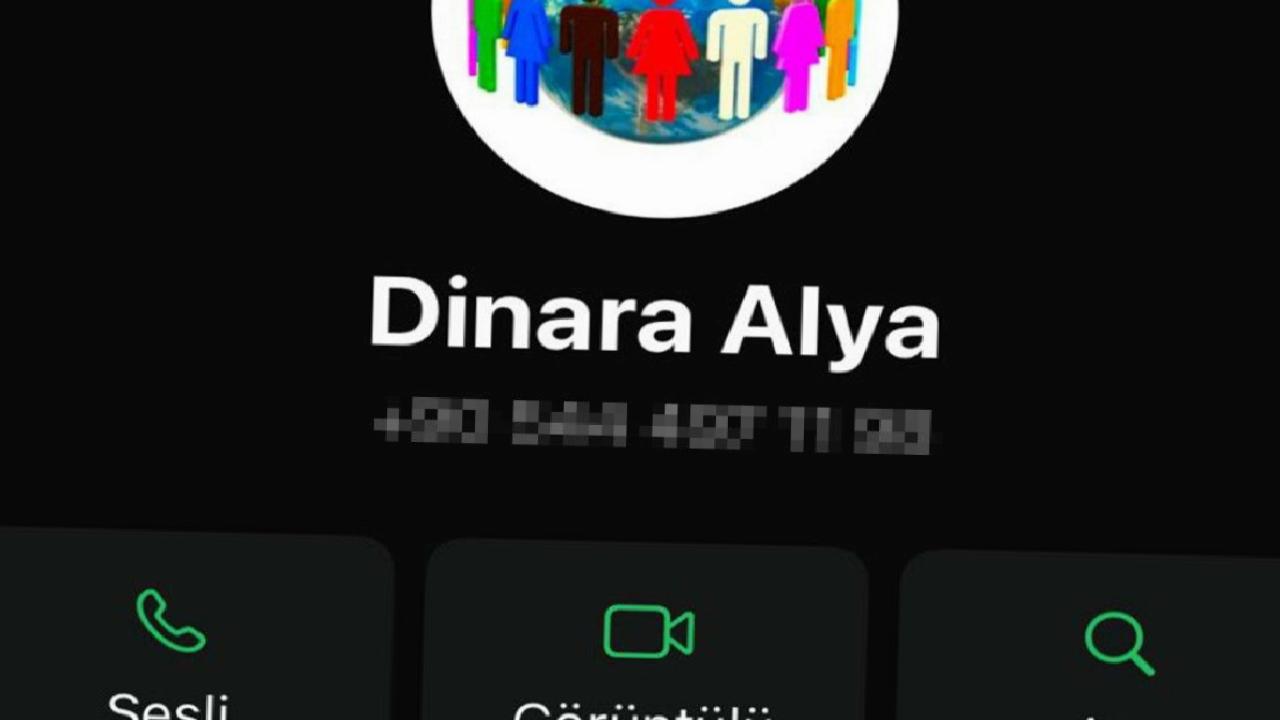Start a video call with Dinara Alya
Image resolution: width=1280 pixels, height=720 pixels.
(x=648, y=632)
